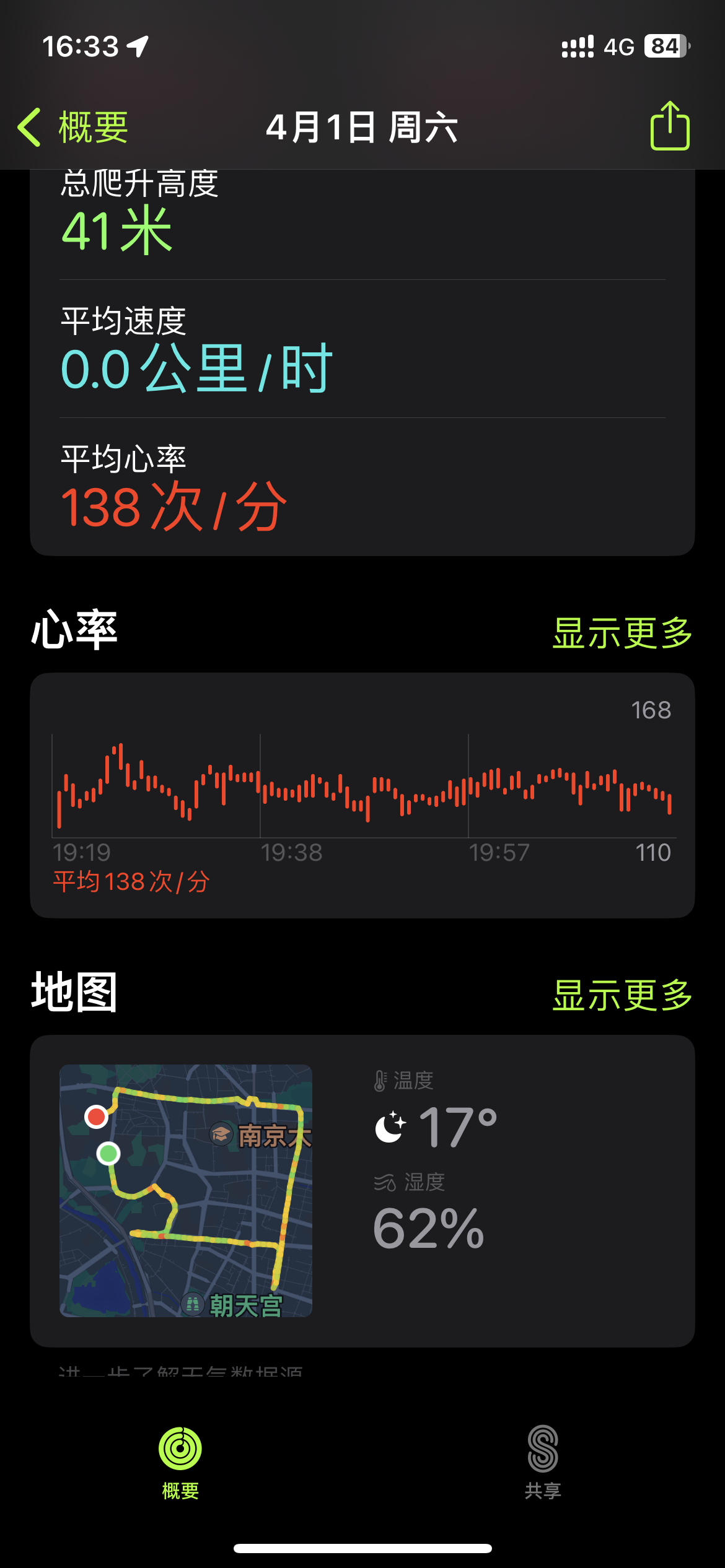This screenshot has width=725, height=1568.
Task: Open the workout route map thumbnail
Action: 186,1190
